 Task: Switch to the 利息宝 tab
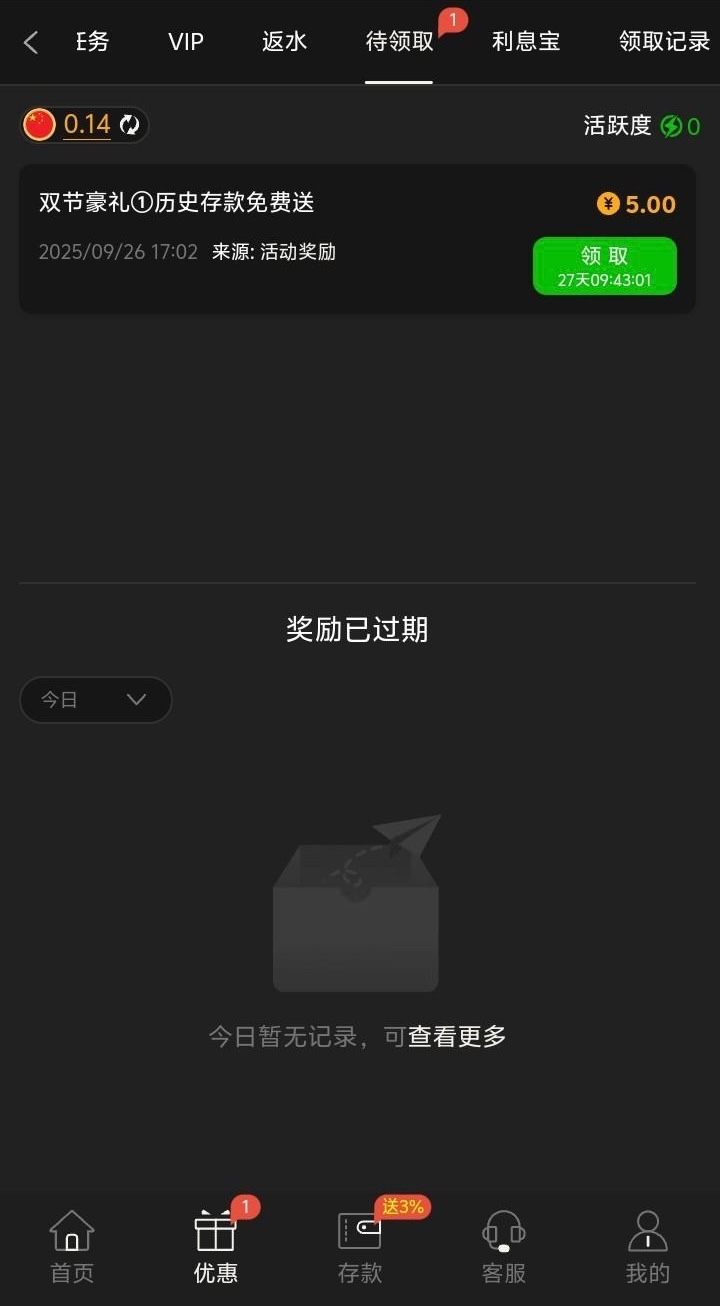click(526, 42)
